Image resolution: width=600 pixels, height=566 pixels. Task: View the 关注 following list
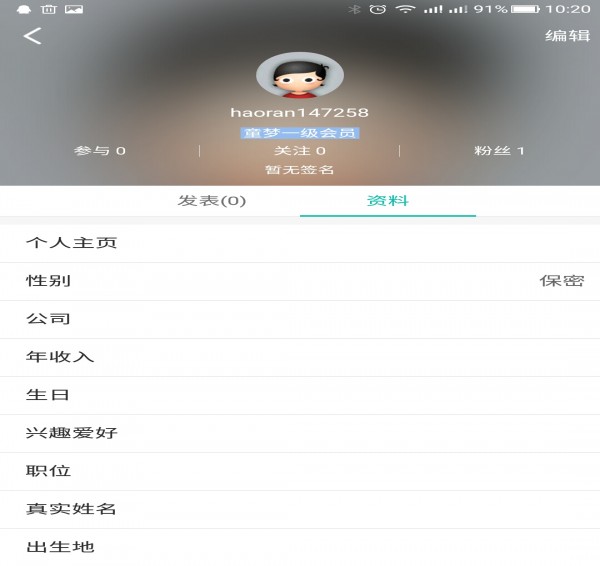tap(300, 151)
